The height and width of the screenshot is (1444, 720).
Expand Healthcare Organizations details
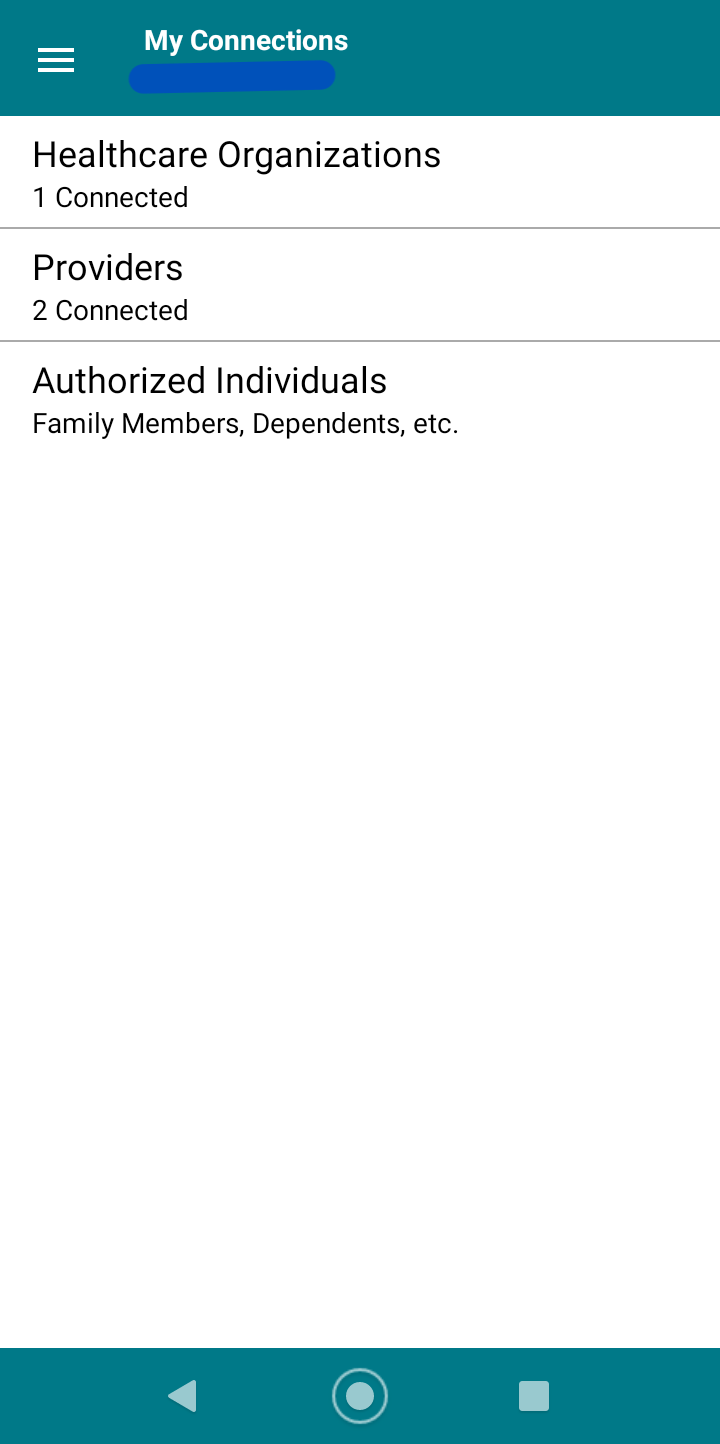[x=237, y=155]
